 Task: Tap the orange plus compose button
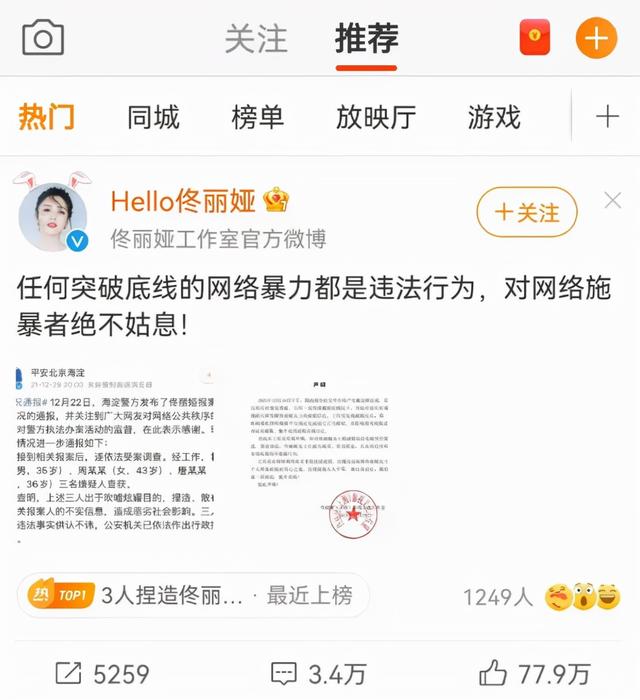click(596, 38)
